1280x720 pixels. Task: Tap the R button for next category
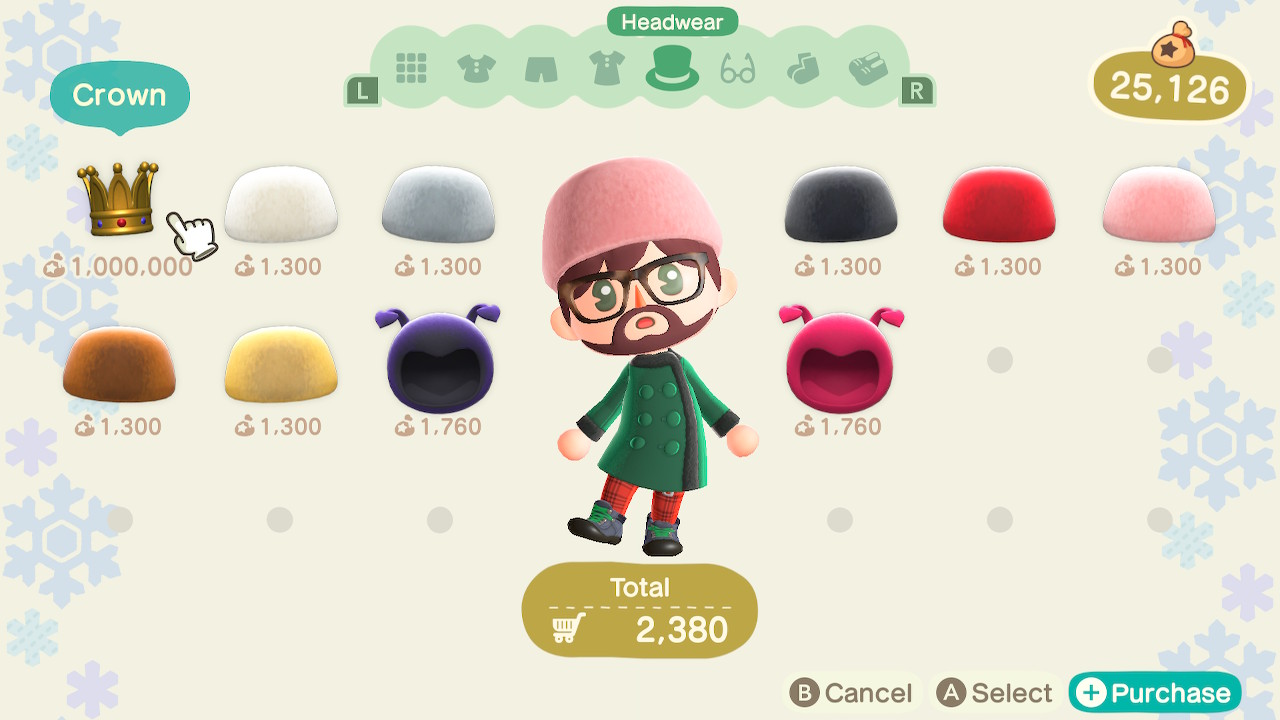[916, 92]
